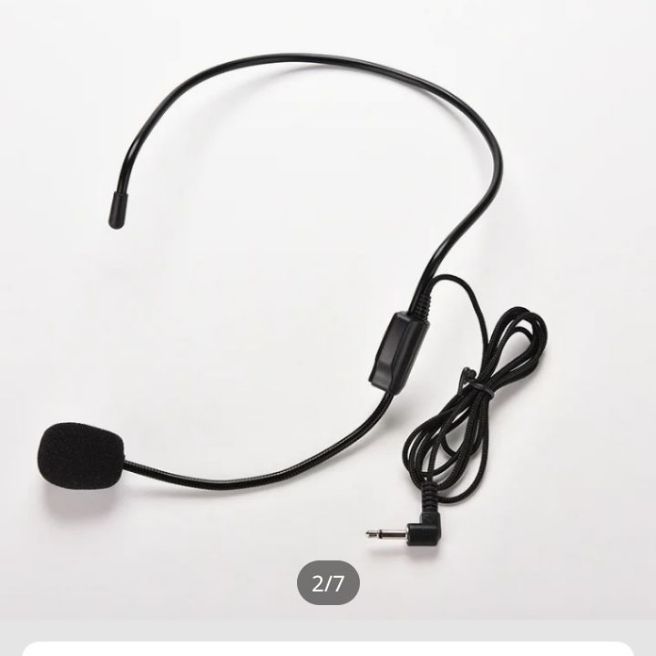
Task: Open the headset microphone product photo full screen
Action: (x=328, y=300)
